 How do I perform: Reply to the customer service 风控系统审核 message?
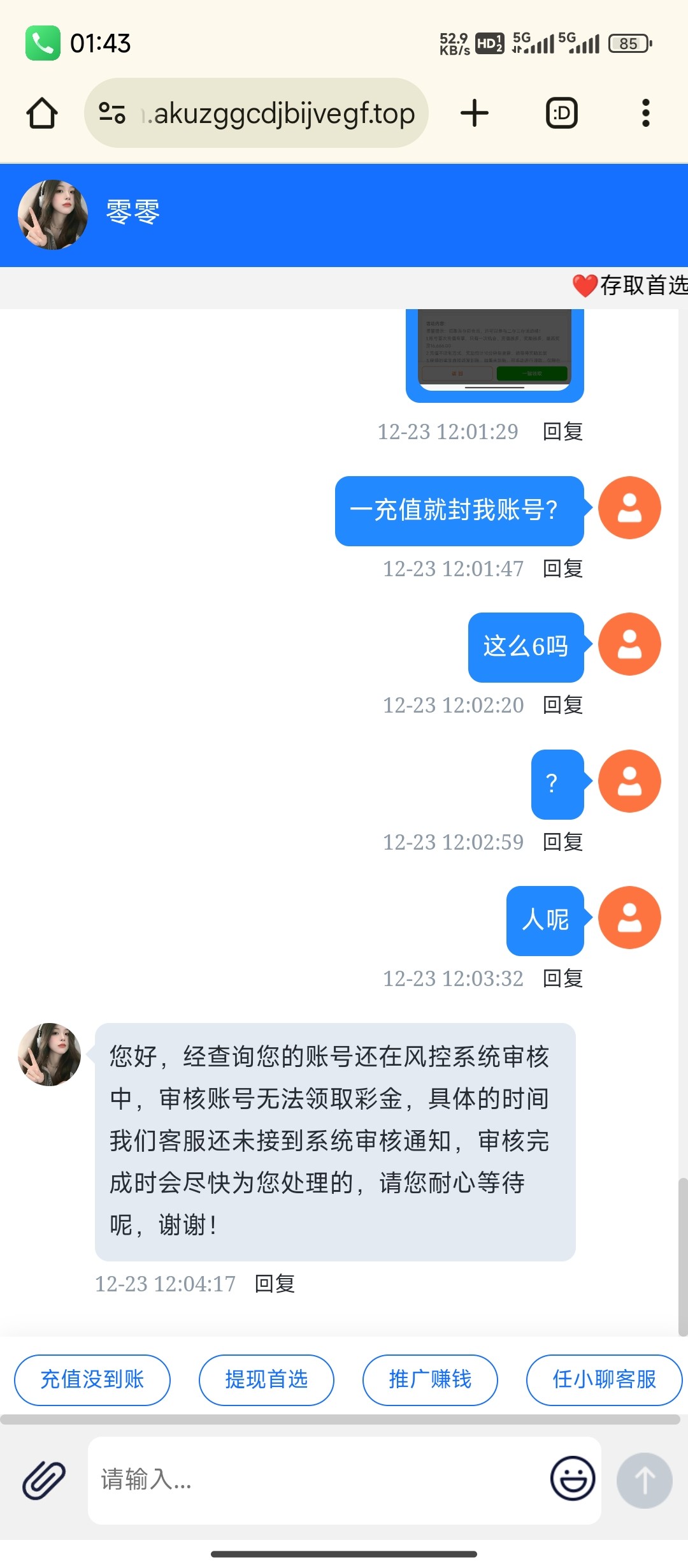tap(275, 1284)
